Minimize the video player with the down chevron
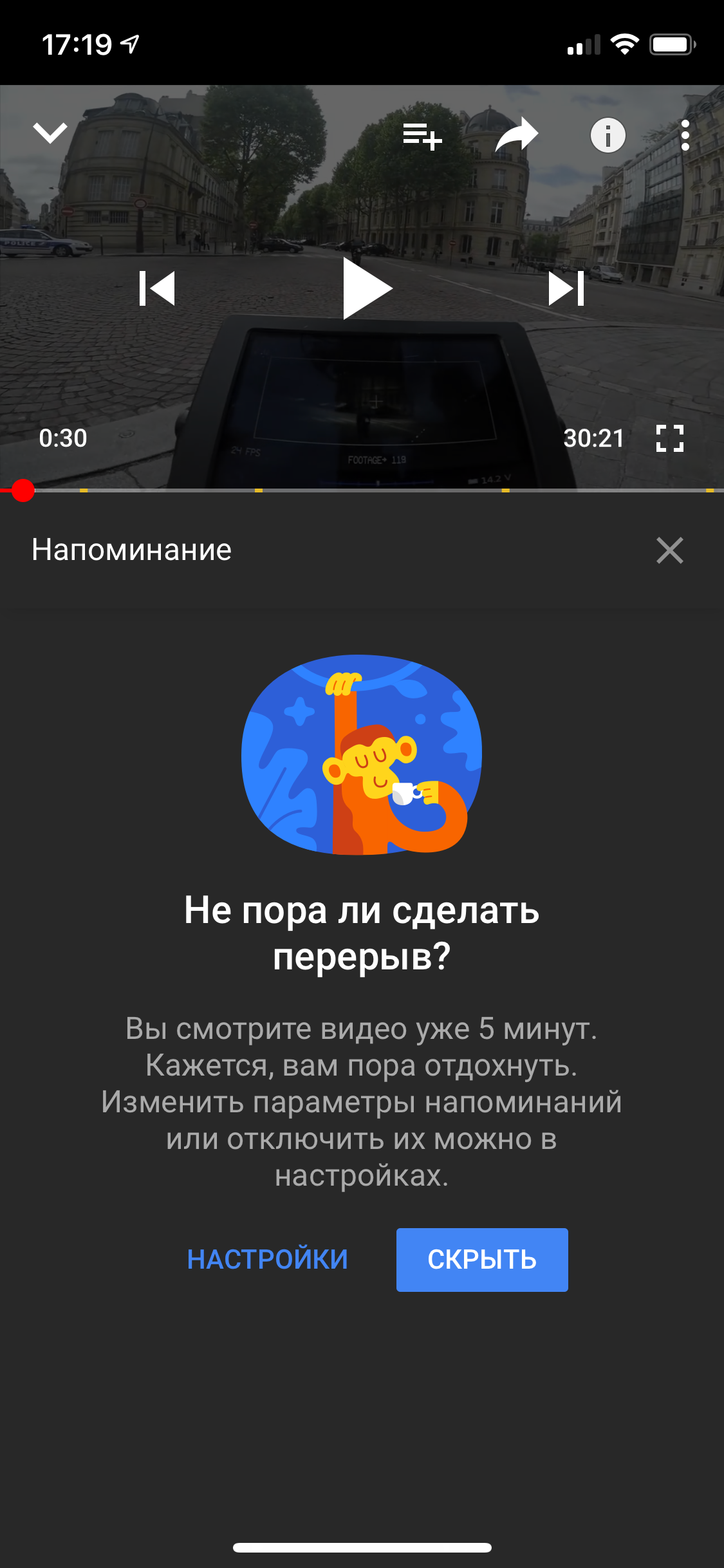 click(x=50, y=133)
